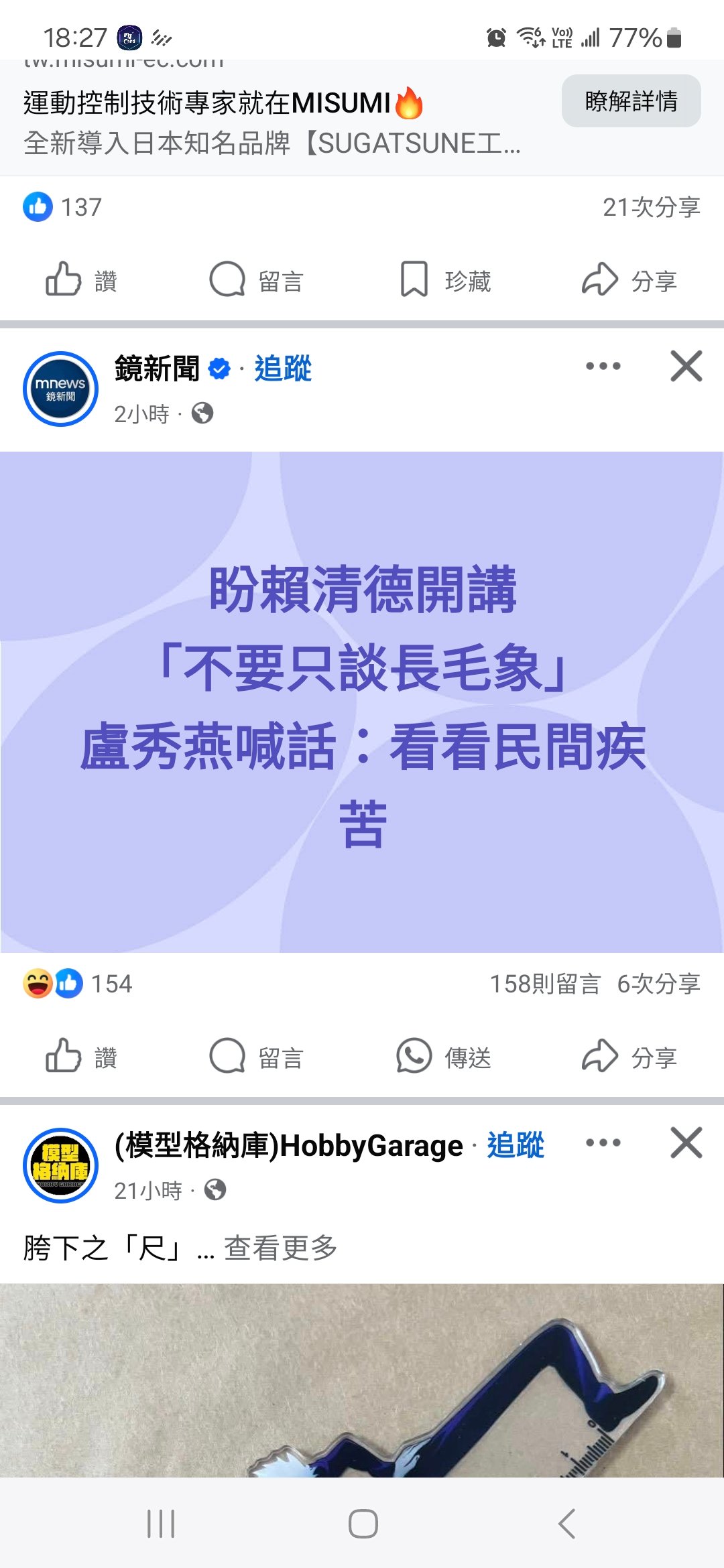This screenshot has height=1568, width=724.
Task: View the 158則留言 comments
Action: (545, 984)
